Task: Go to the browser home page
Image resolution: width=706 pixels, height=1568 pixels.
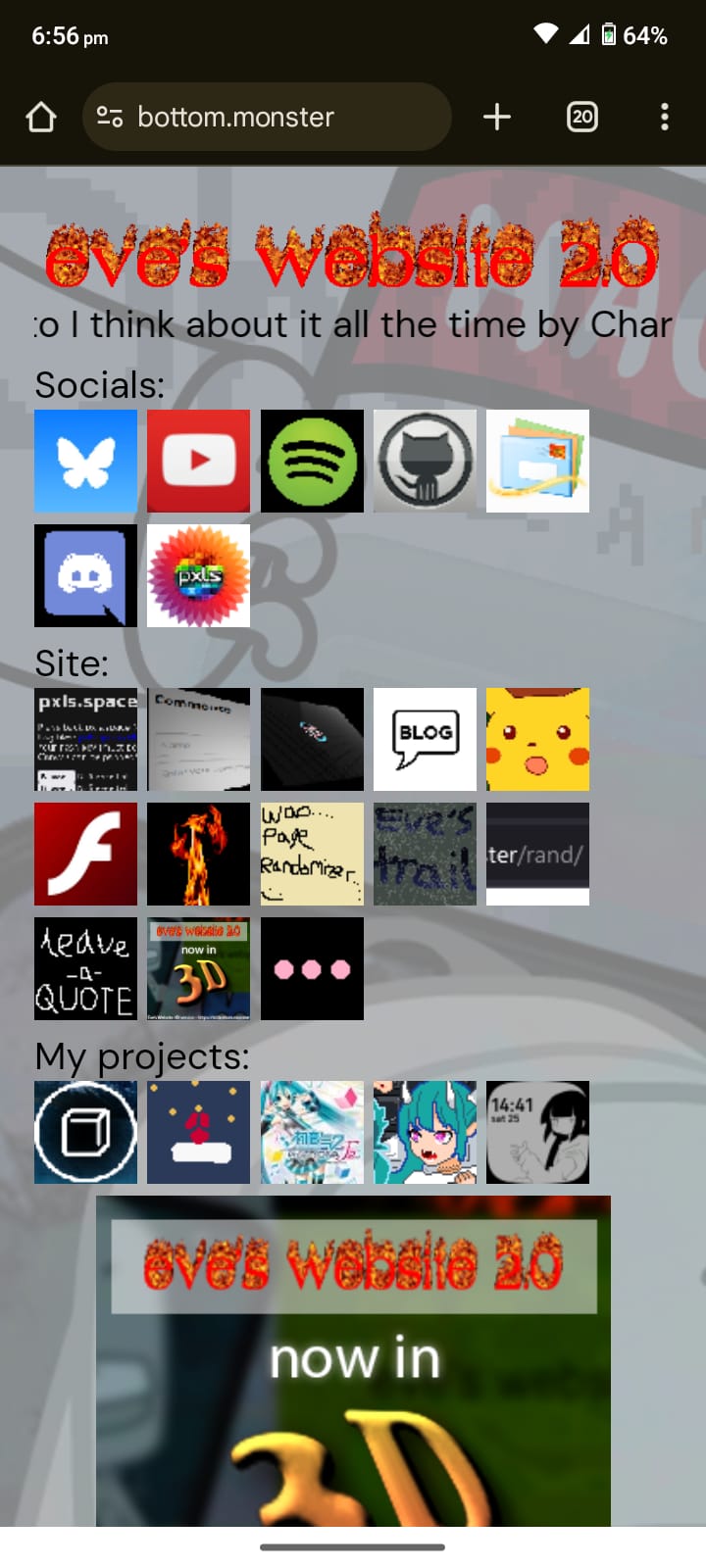Action: tap(41, 118)
